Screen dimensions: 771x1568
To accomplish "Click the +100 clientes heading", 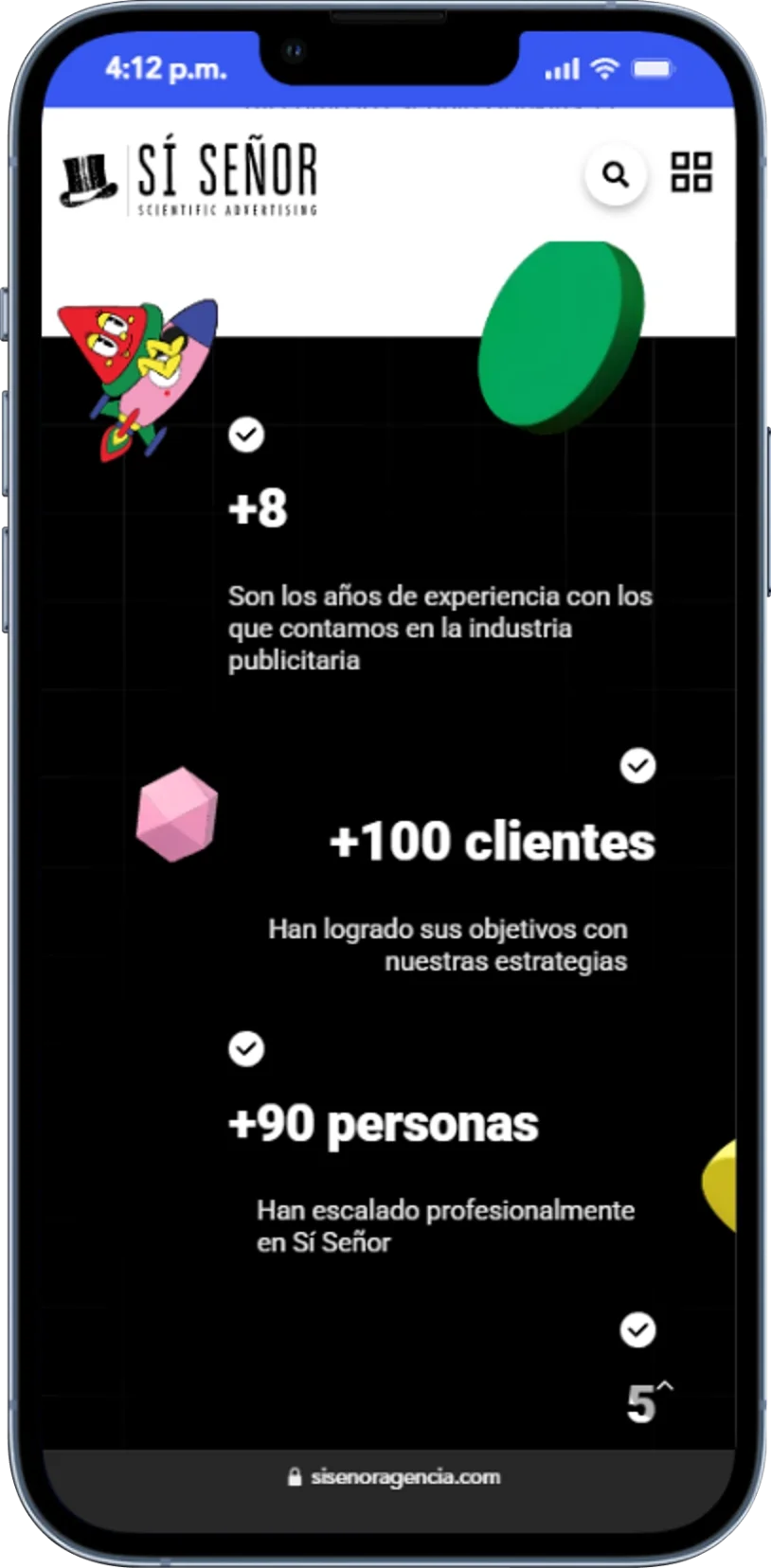I will pyautogui.click(x=492, y=841).
